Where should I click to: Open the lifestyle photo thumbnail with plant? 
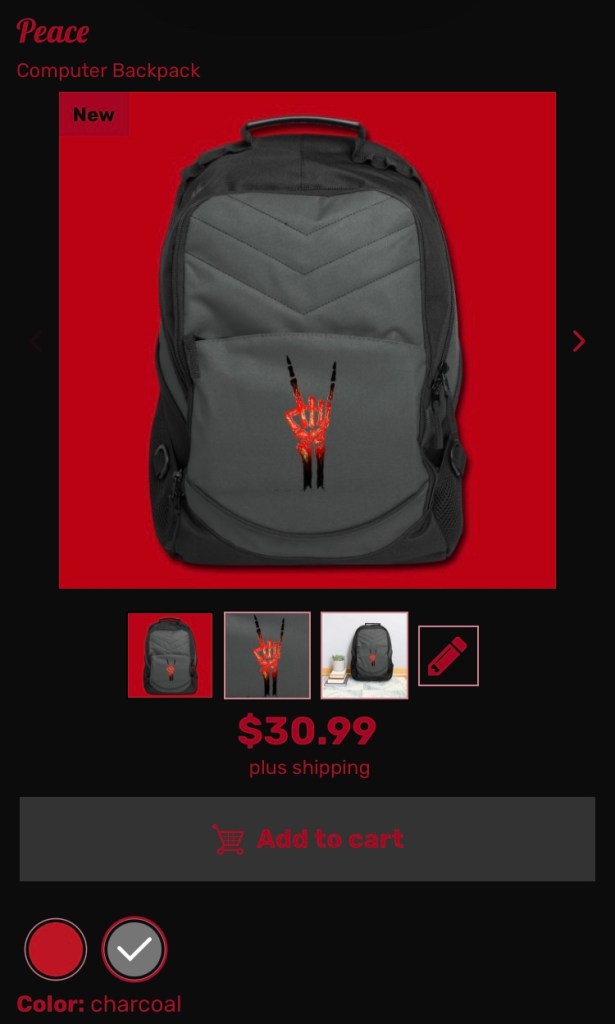tap(364, 655)
